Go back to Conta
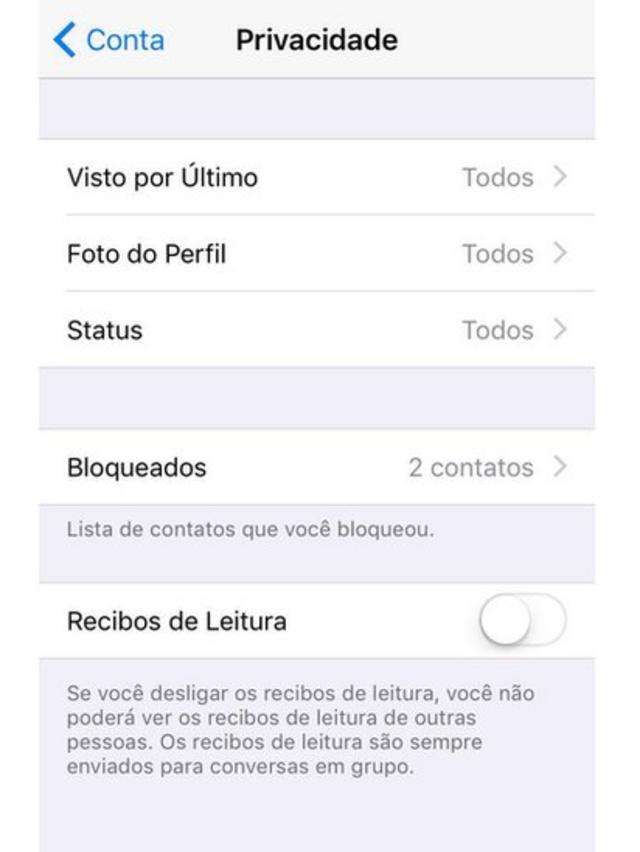This screenshot has height=852, width=640. [109, 41]
